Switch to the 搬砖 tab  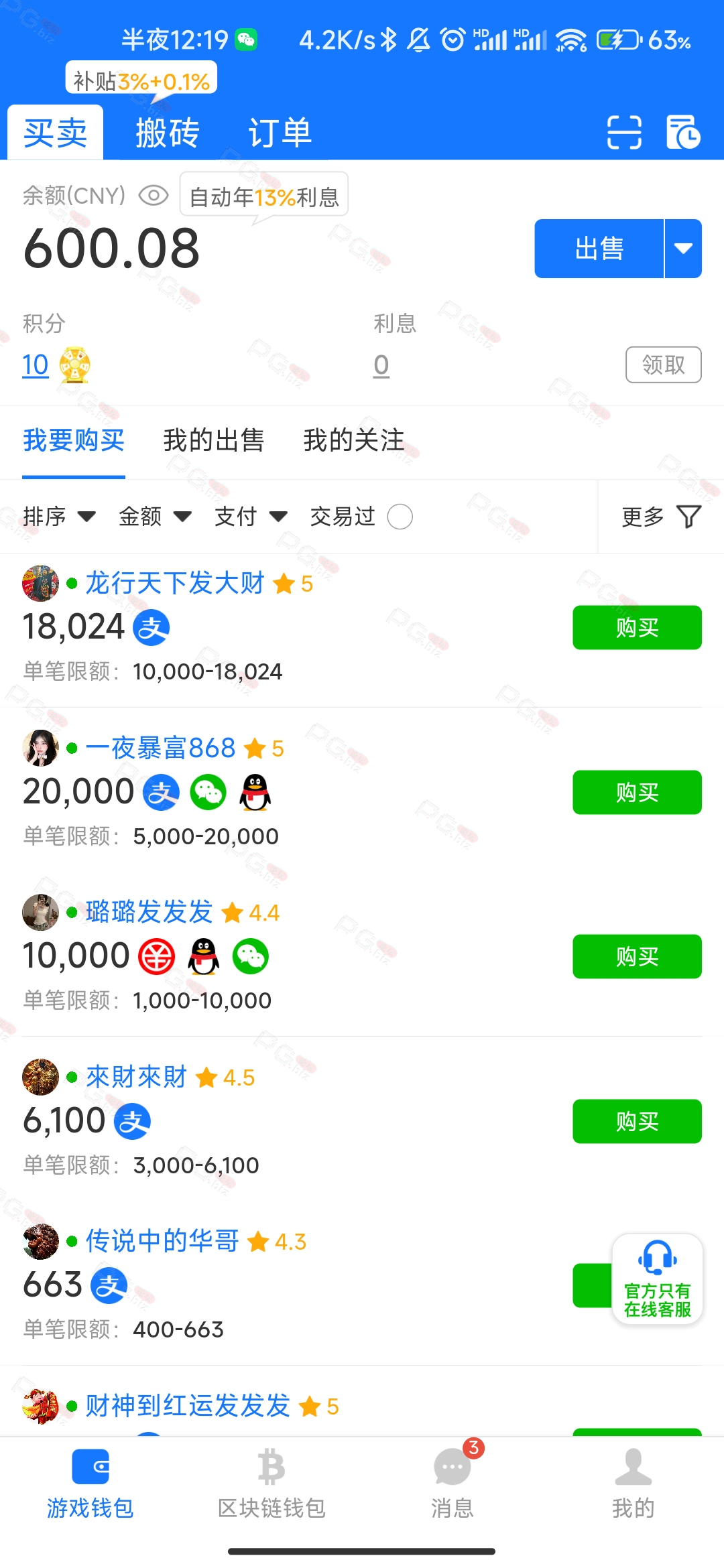click(168, 133)
